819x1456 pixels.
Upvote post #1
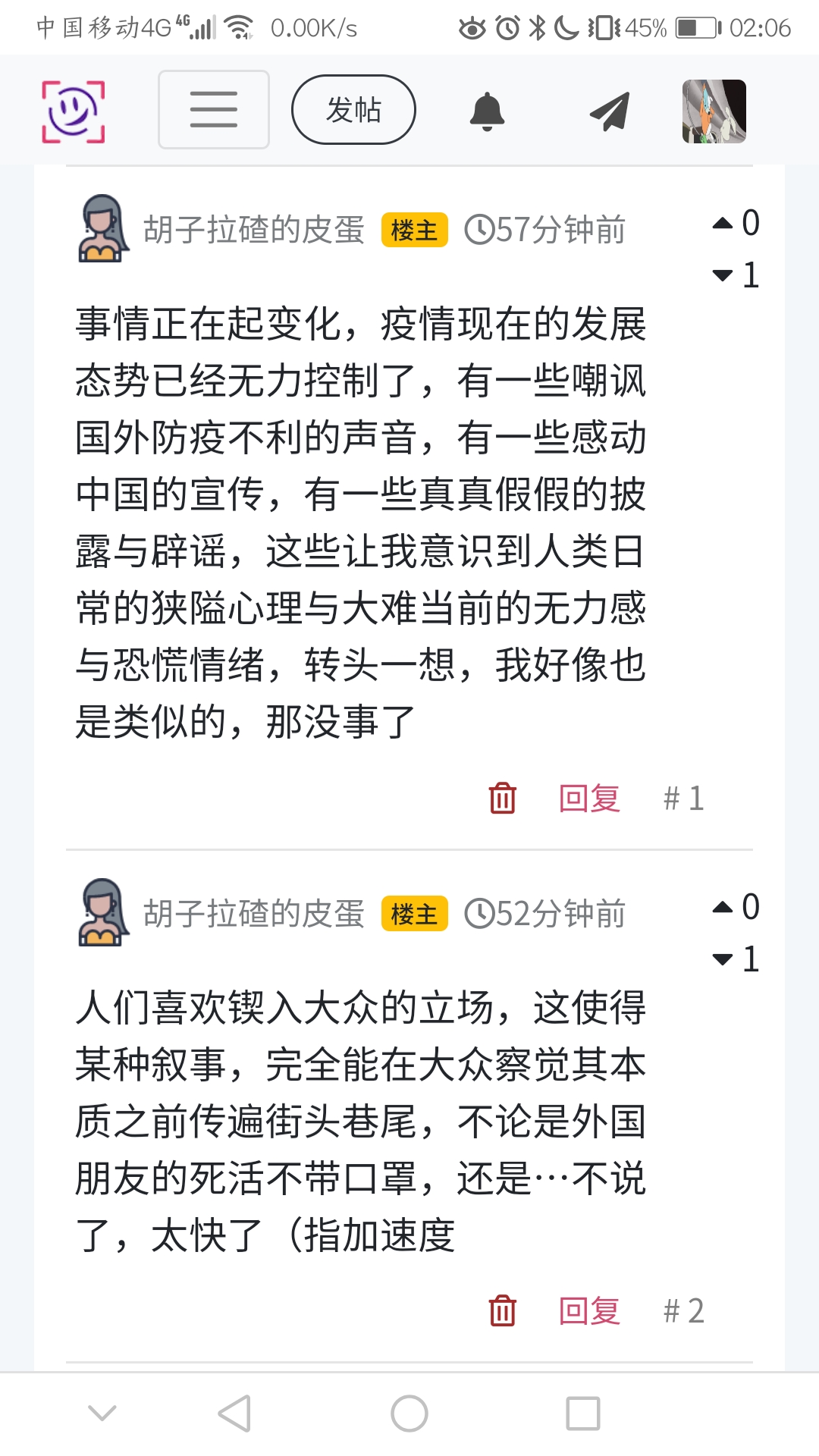[723, 224]
